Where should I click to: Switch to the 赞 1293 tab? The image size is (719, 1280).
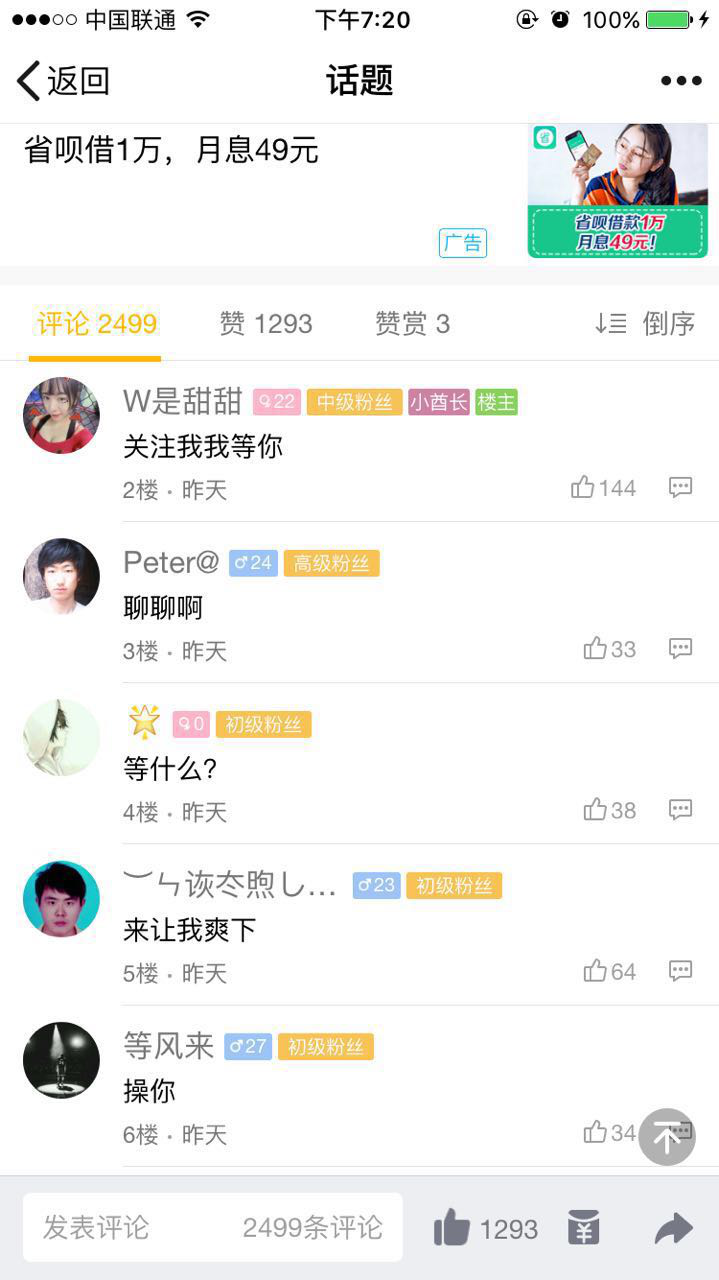click(x=265, y=324)
